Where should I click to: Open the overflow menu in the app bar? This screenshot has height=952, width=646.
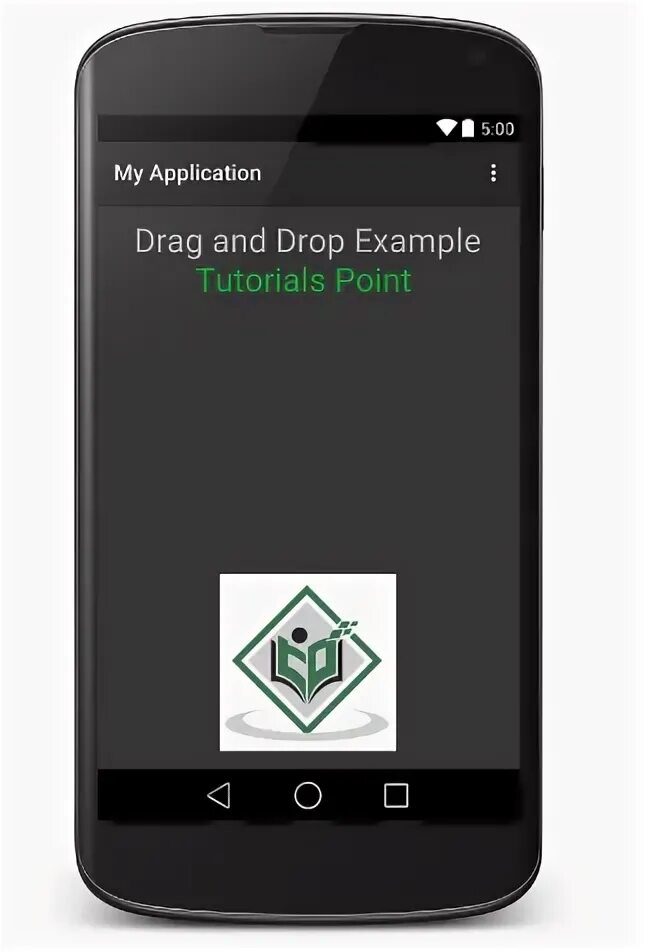[492, 174]
